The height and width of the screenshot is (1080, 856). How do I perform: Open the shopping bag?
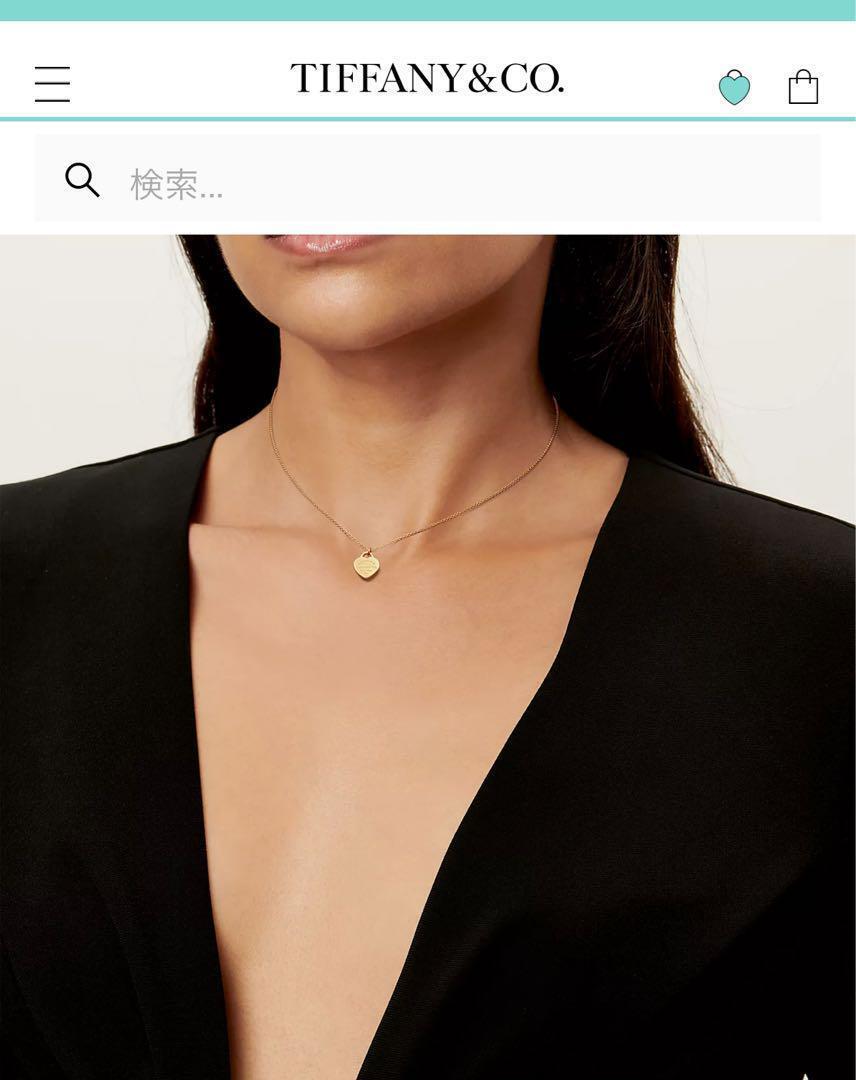[803, 87]
